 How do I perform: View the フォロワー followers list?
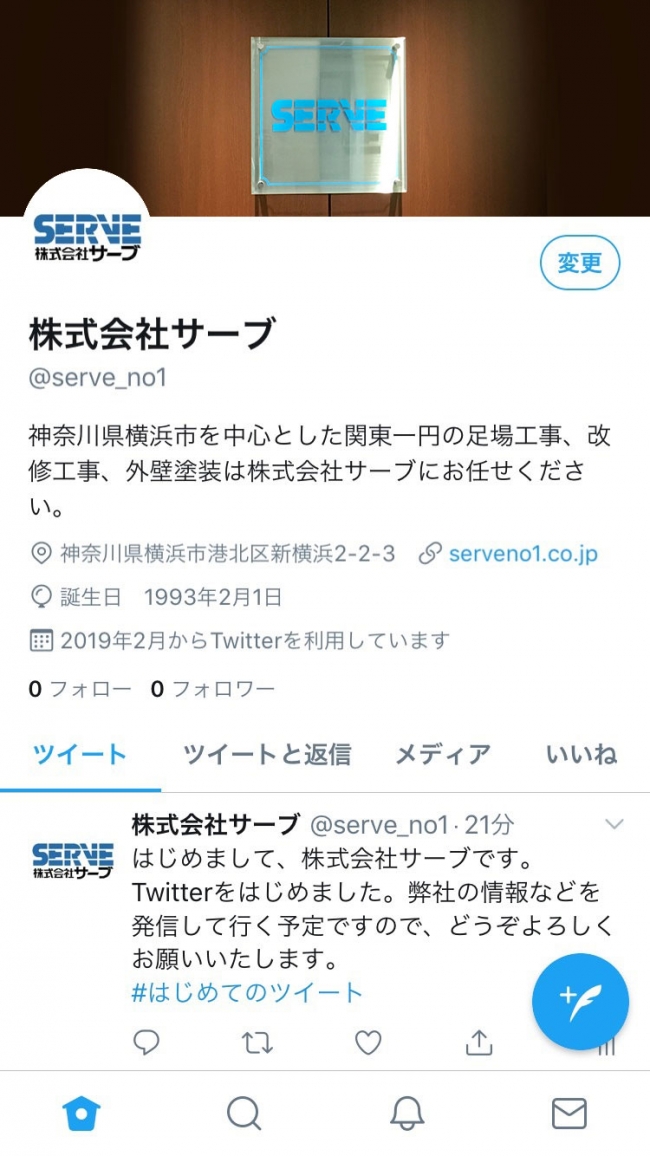(x=212, y=689)
